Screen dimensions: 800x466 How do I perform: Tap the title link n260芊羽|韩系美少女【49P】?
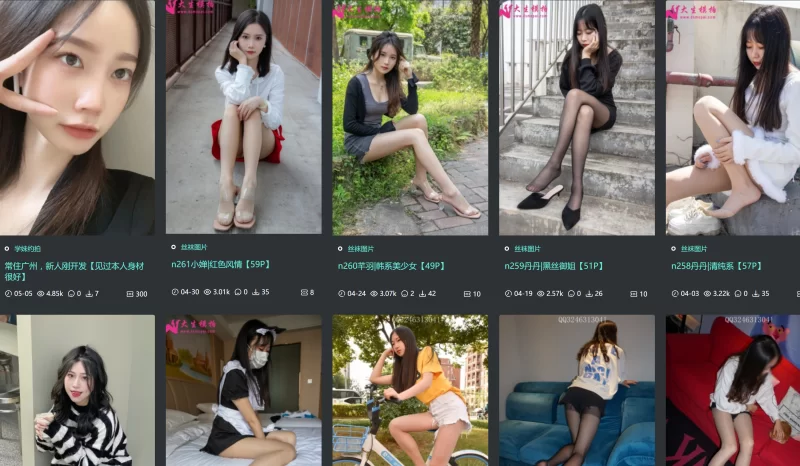pos(391,265)
